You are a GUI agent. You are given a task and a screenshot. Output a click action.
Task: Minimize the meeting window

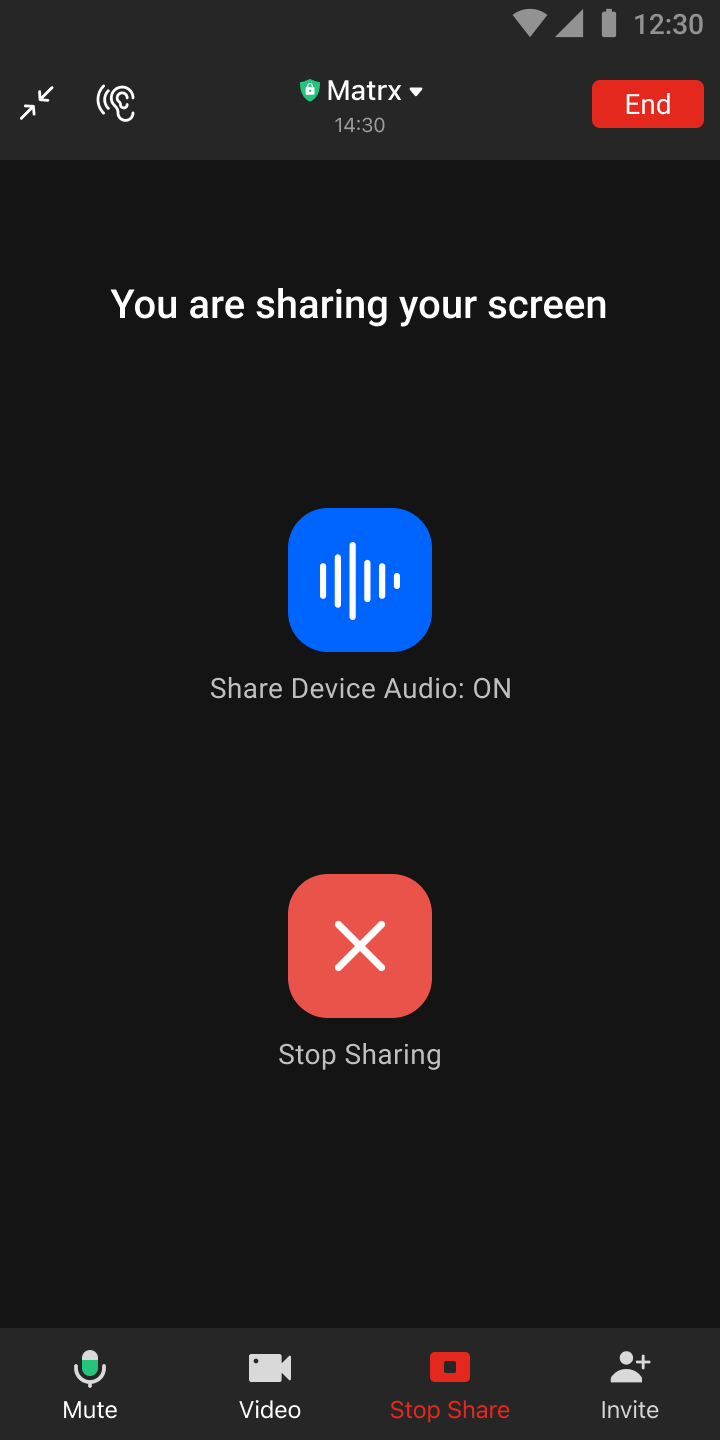37,103
